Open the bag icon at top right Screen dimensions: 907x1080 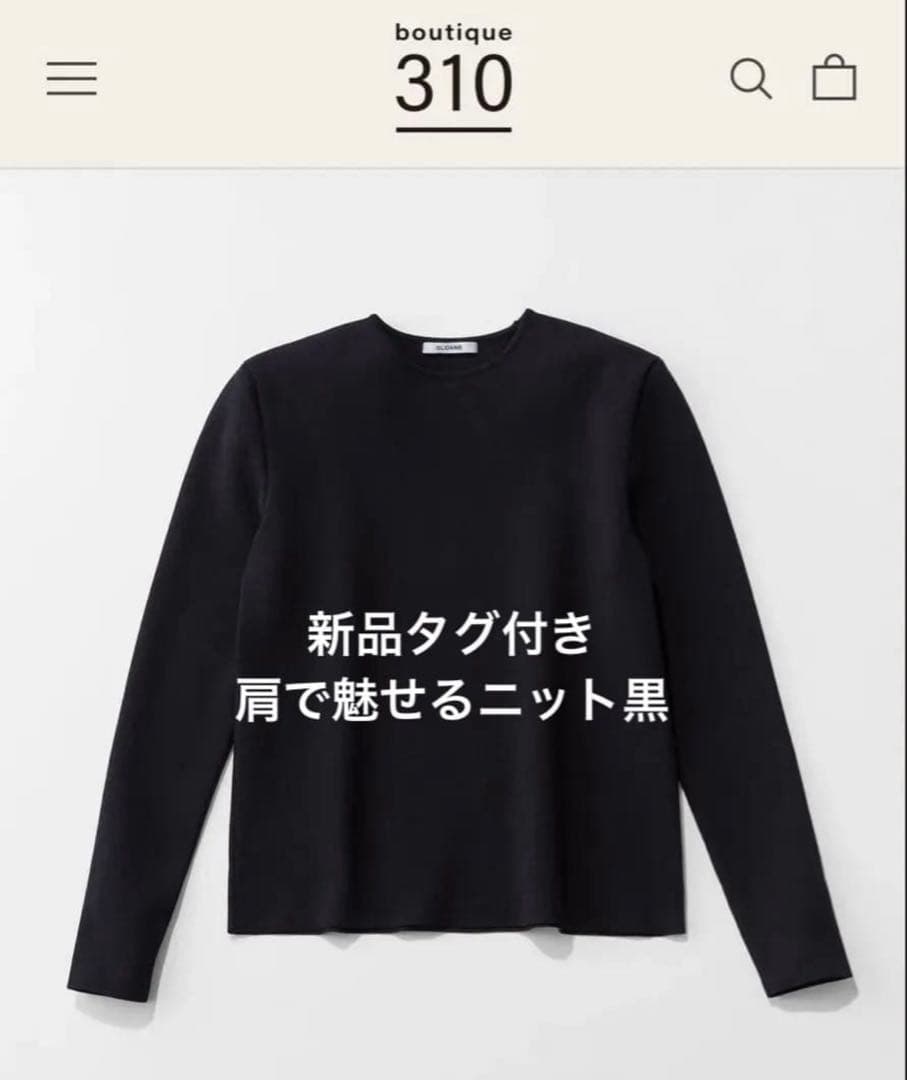click(x=835, y=80)
